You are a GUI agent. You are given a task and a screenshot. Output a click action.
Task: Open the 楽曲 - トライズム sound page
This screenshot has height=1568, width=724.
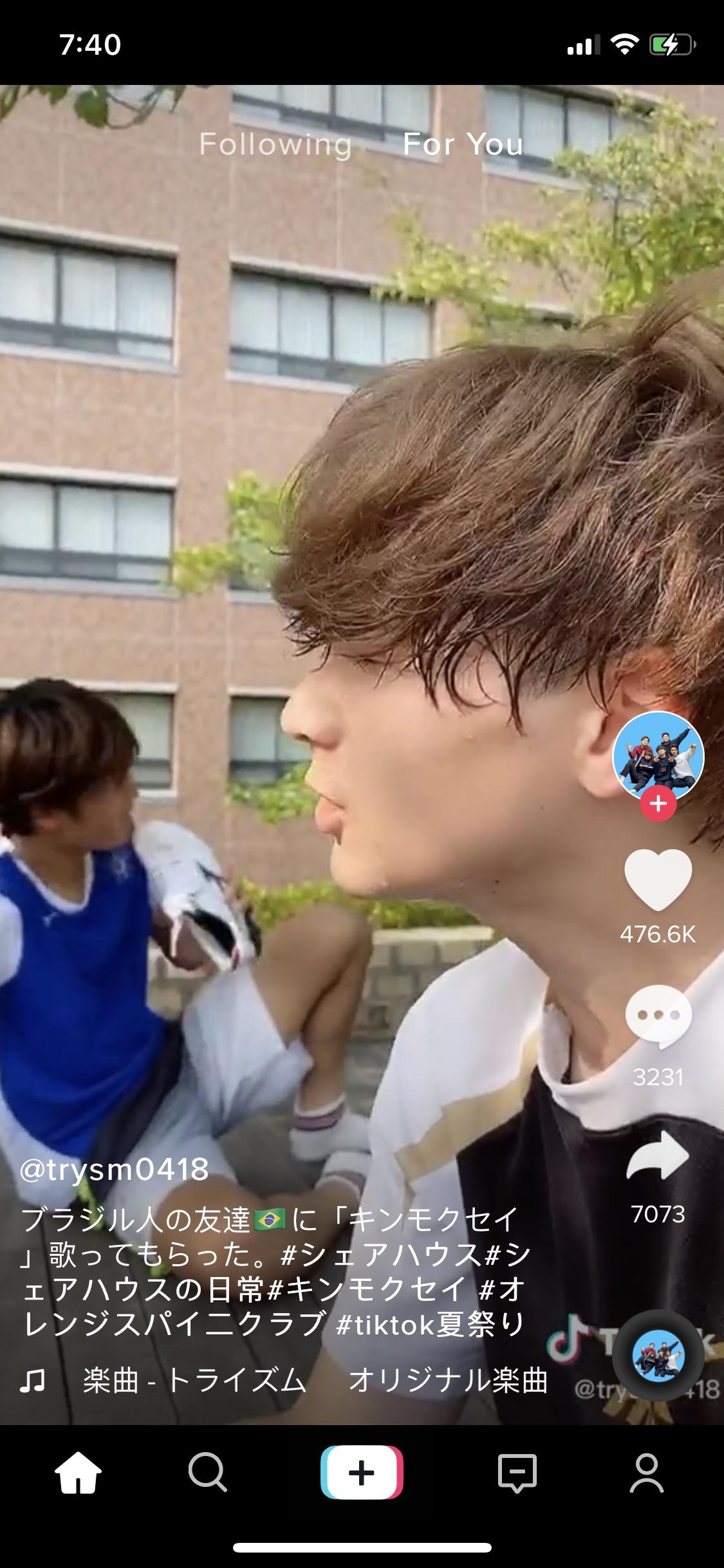(193, 1381)
